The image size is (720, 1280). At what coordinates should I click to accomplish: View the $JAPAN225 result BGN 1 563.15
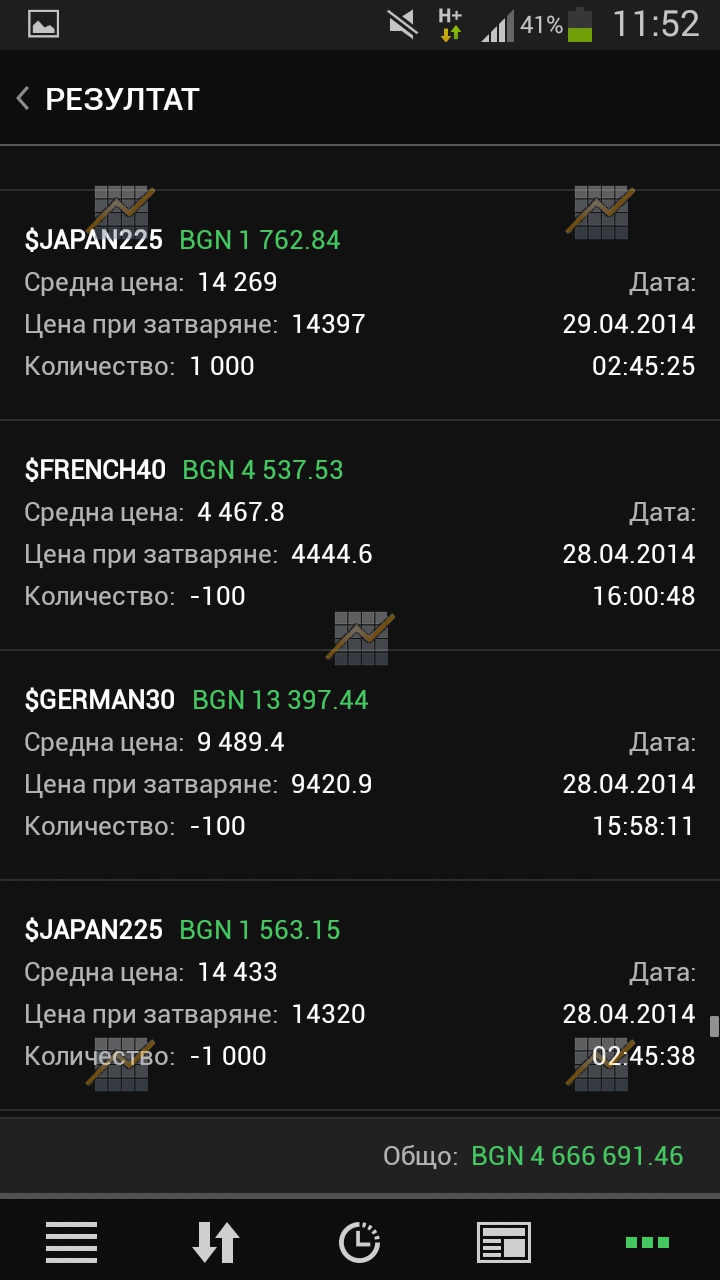360,995
